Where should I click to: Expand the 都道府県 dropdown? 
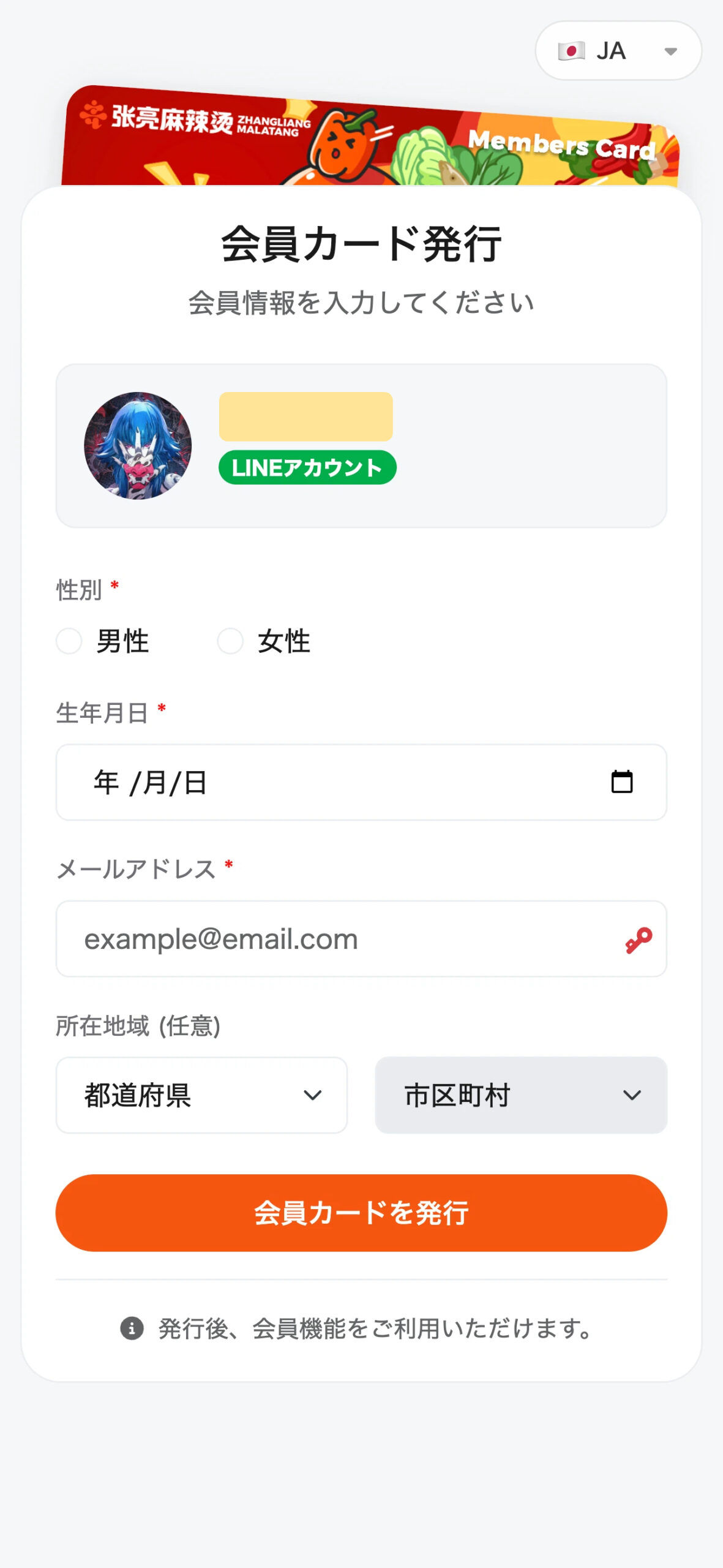(201, 1095)
